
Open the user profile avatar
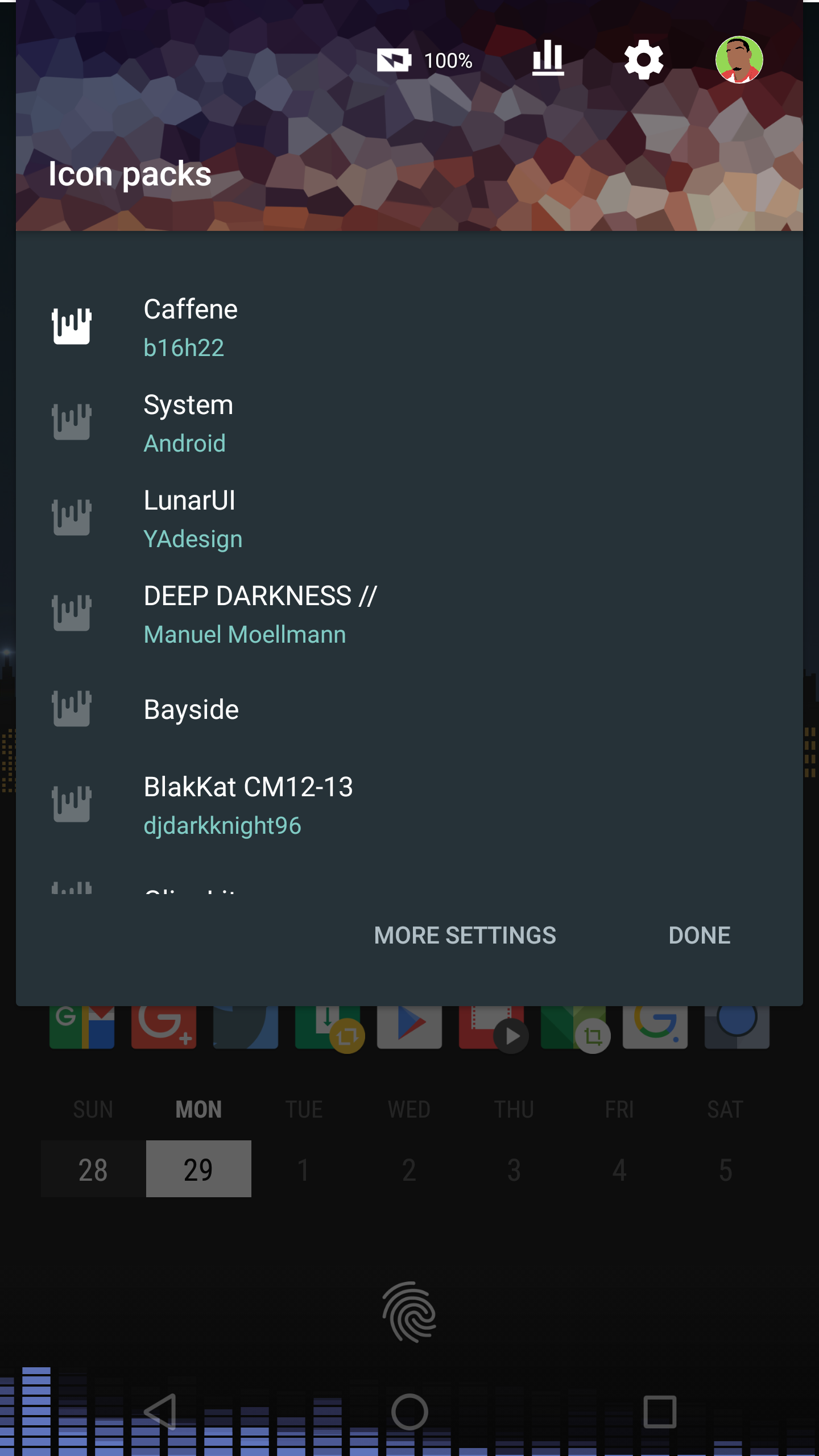pyautogui.click(x=739, y=60)
